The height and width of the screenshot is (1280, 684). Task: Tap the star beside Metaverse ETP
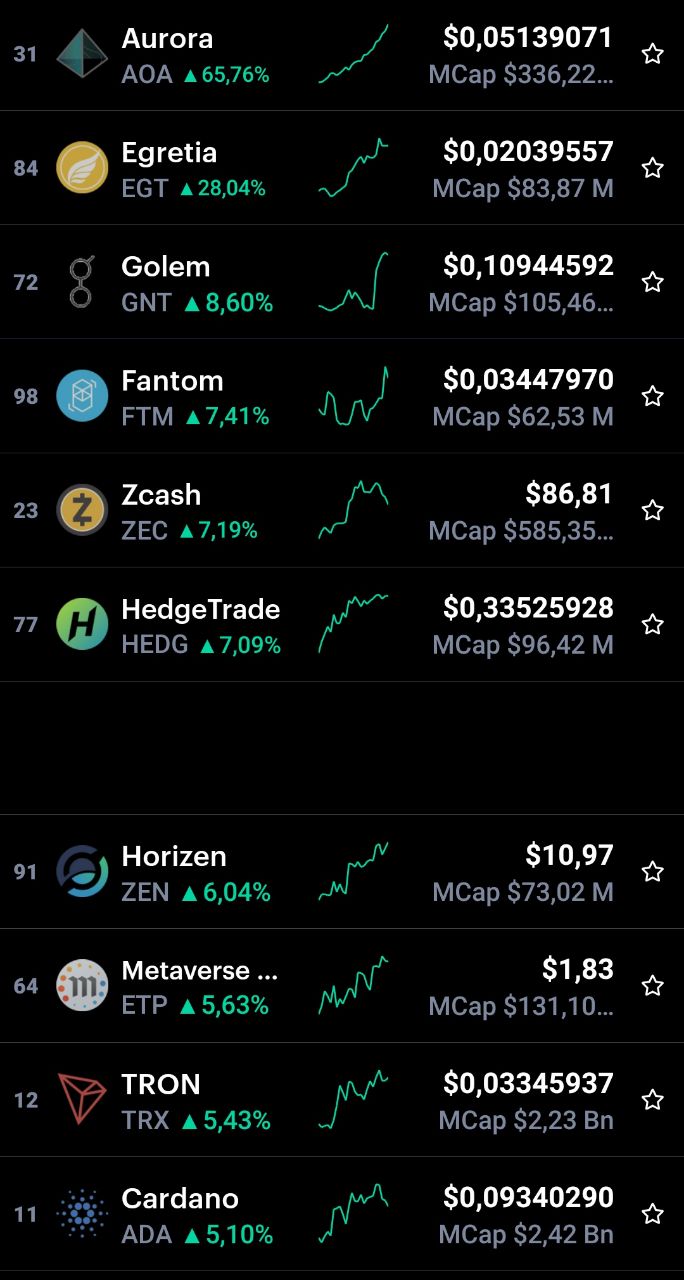pyautogui.click(x=653, y=986)
